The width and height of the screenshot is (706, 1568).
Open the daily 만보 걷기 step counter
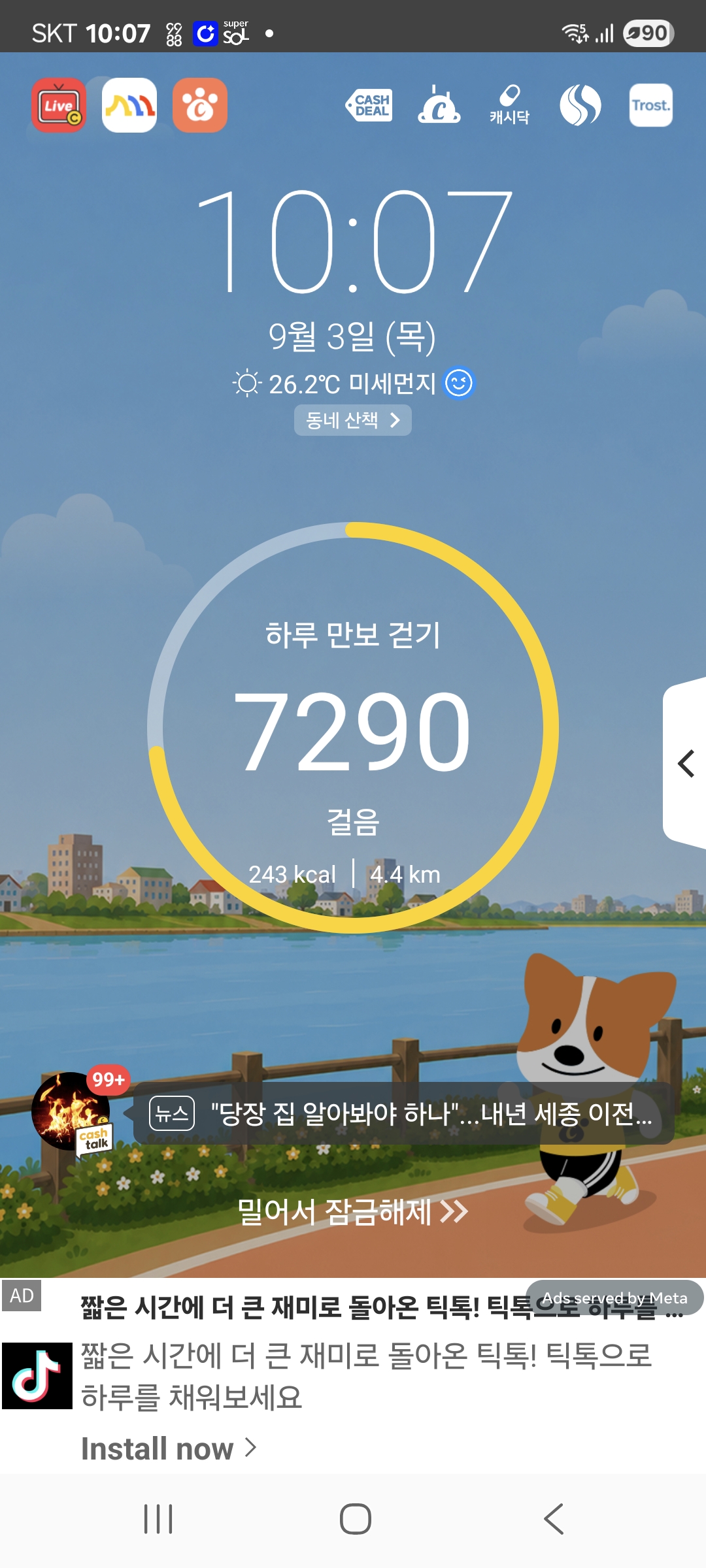pos(353,728)
